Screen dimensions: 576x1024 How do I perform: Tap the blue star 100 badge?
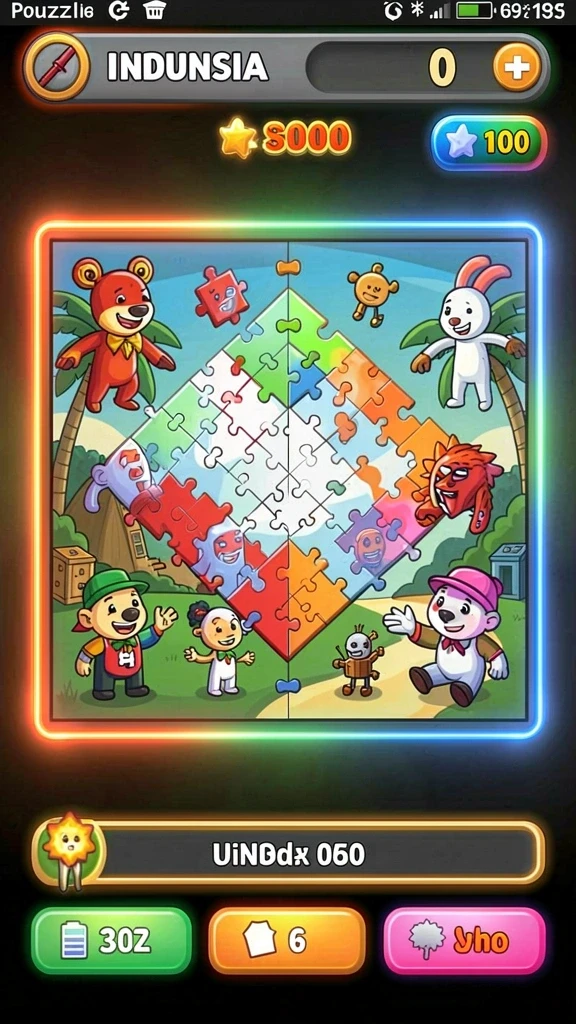tap(488, 142)
